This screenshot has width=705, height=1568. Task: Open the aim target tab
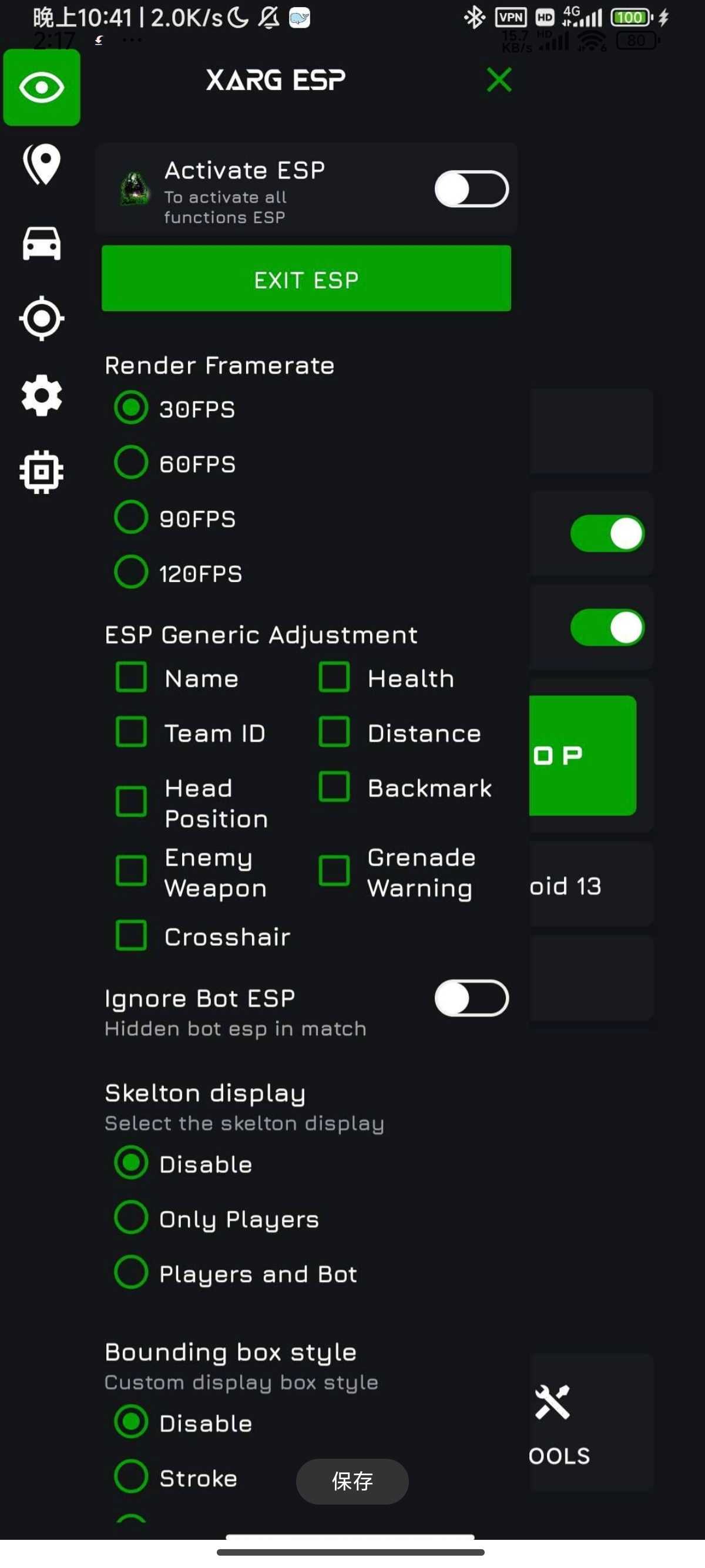coord(41,318)
